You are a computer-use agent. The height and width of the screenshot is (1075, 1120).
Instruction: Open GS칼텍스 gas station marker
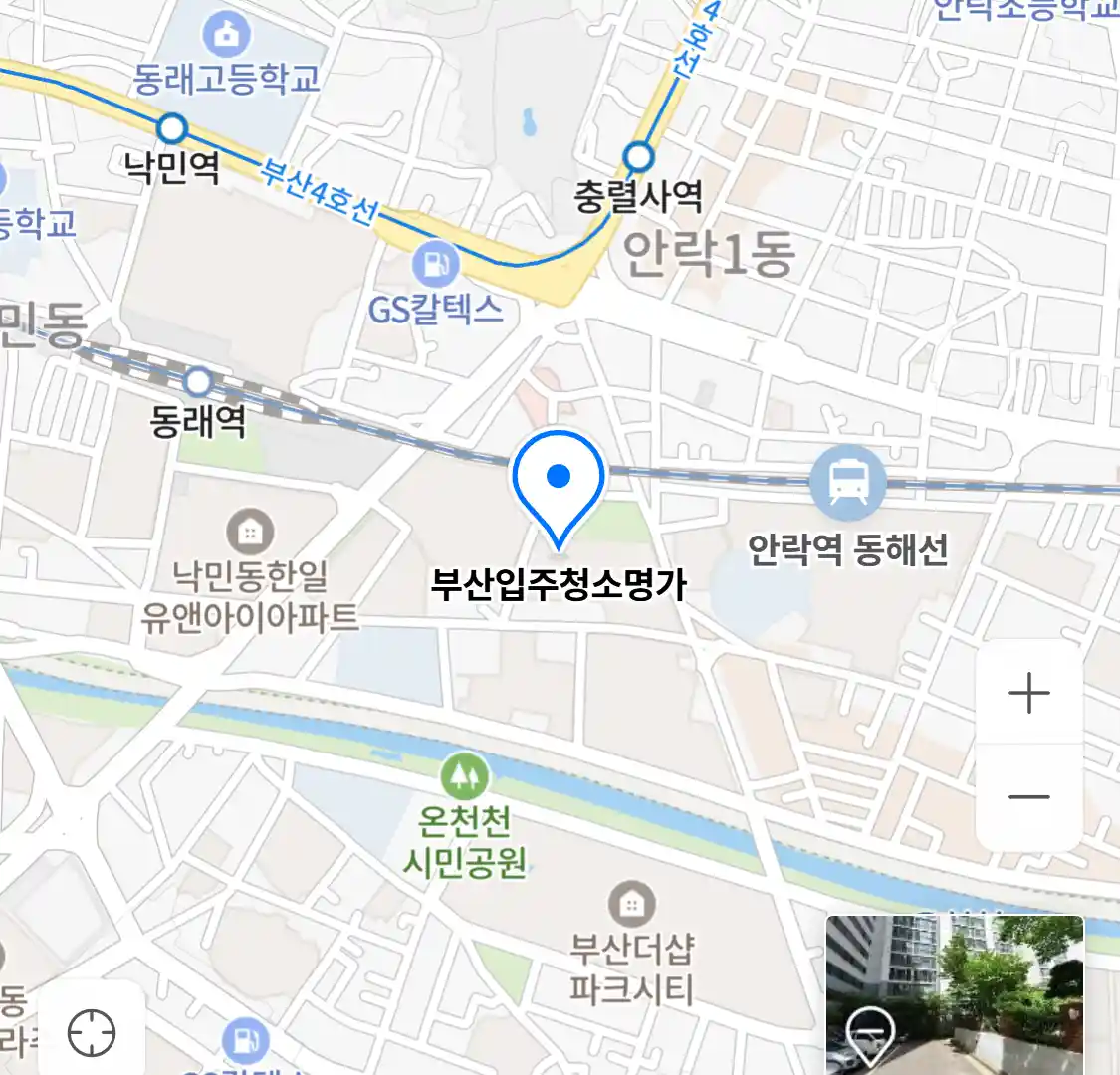click(435, 265)
